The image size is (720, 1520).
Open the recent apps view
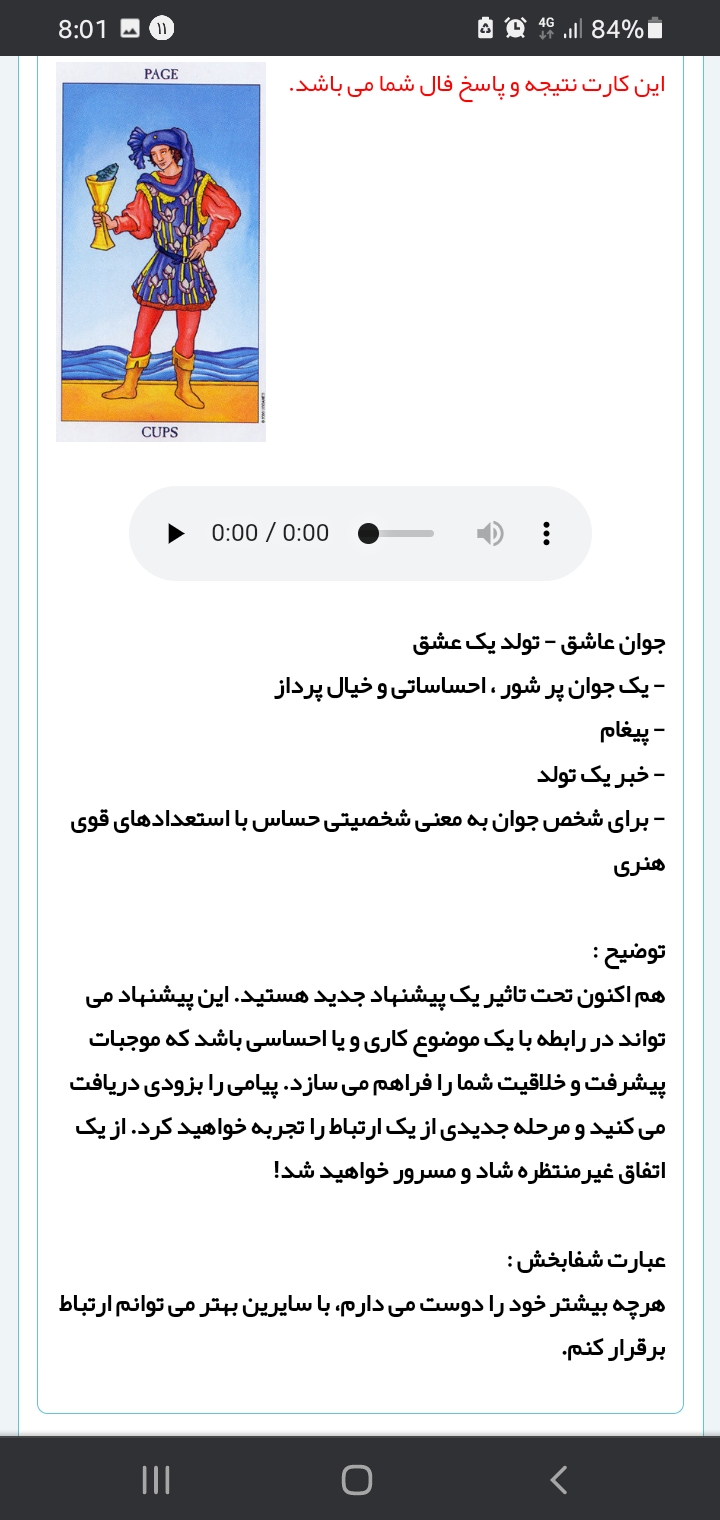[x=156, y=1480]
